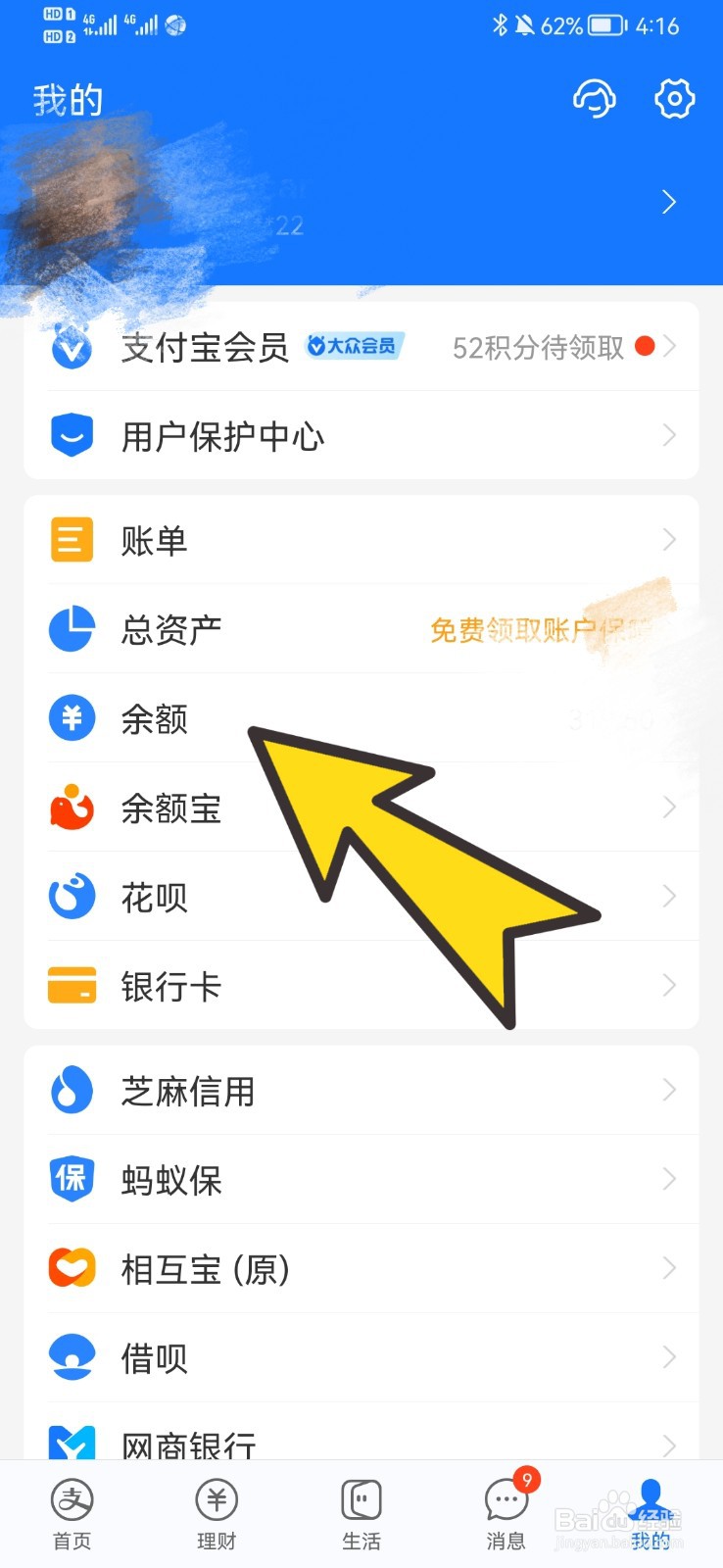Select the 余额宝 Yu'ebao icon
This screenshot has height=1568, width=723.
pyautogui.click(x=71, y=808)
